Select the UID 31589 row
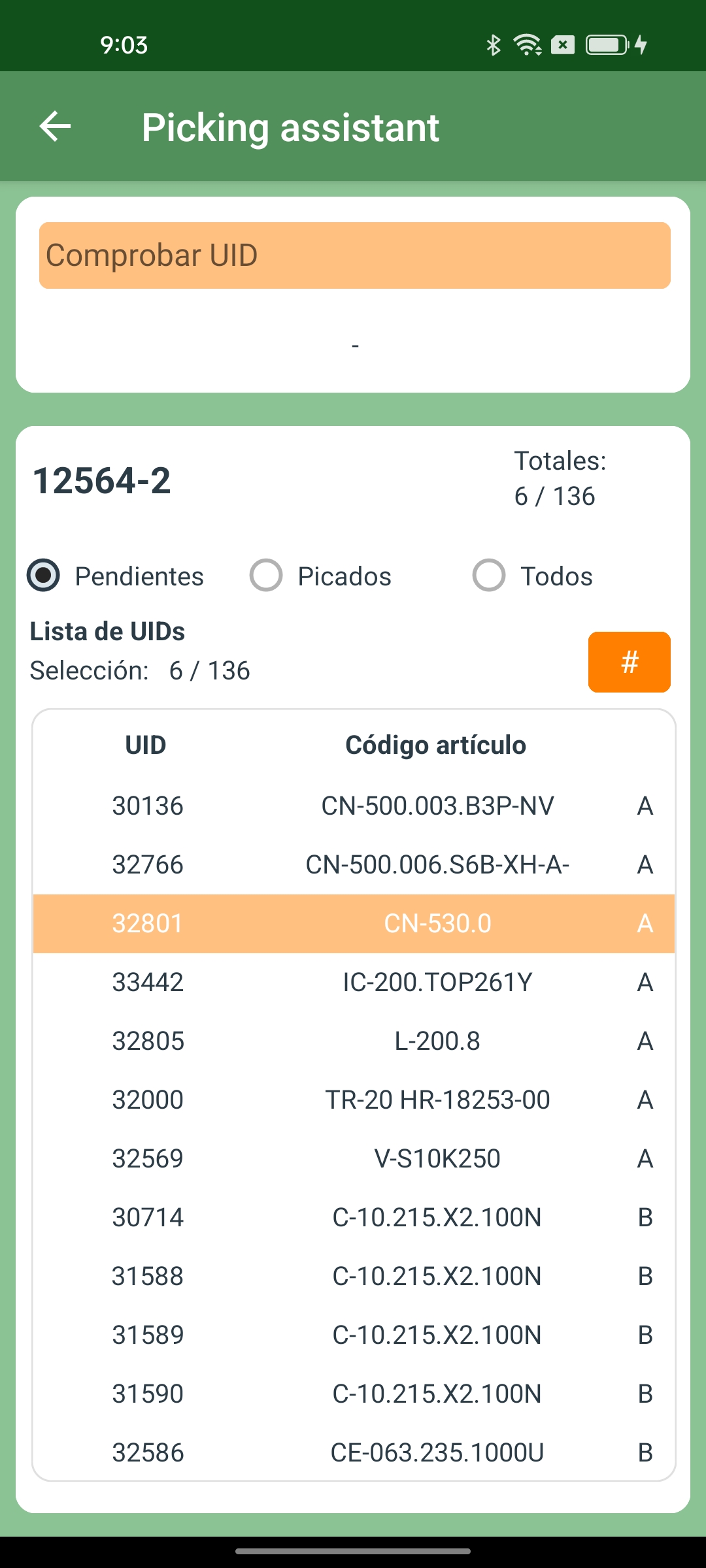The height and width of the screenshot is (1568, 706). coord(353,1335)
